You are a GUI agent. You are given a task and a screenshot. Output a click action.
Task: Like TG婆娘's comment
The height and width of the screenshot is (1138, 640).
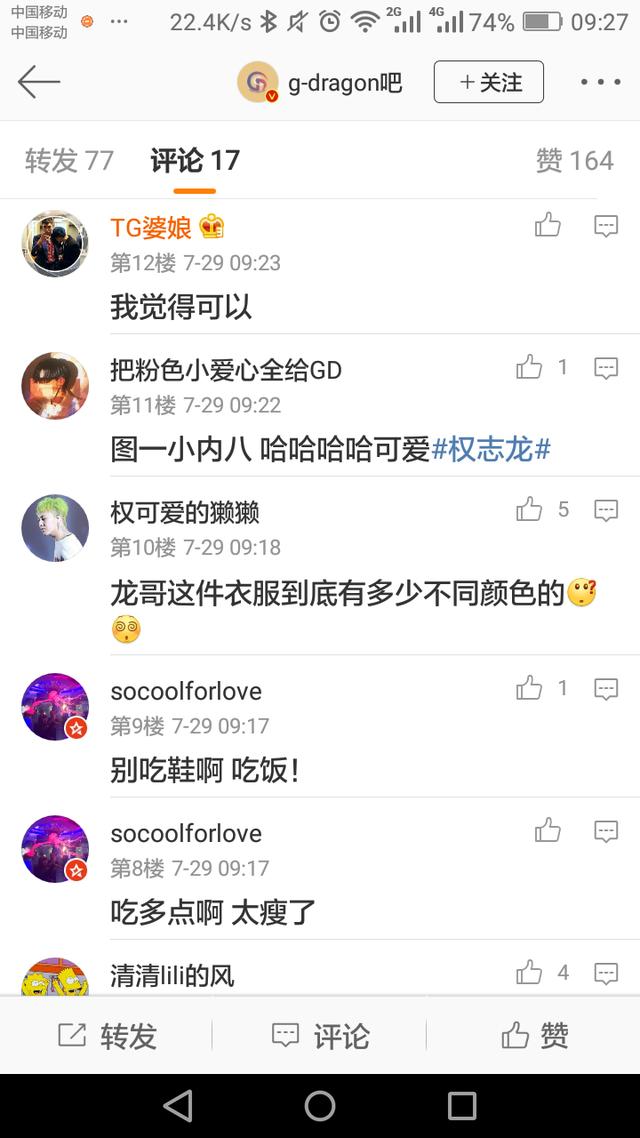pos(548,225)
